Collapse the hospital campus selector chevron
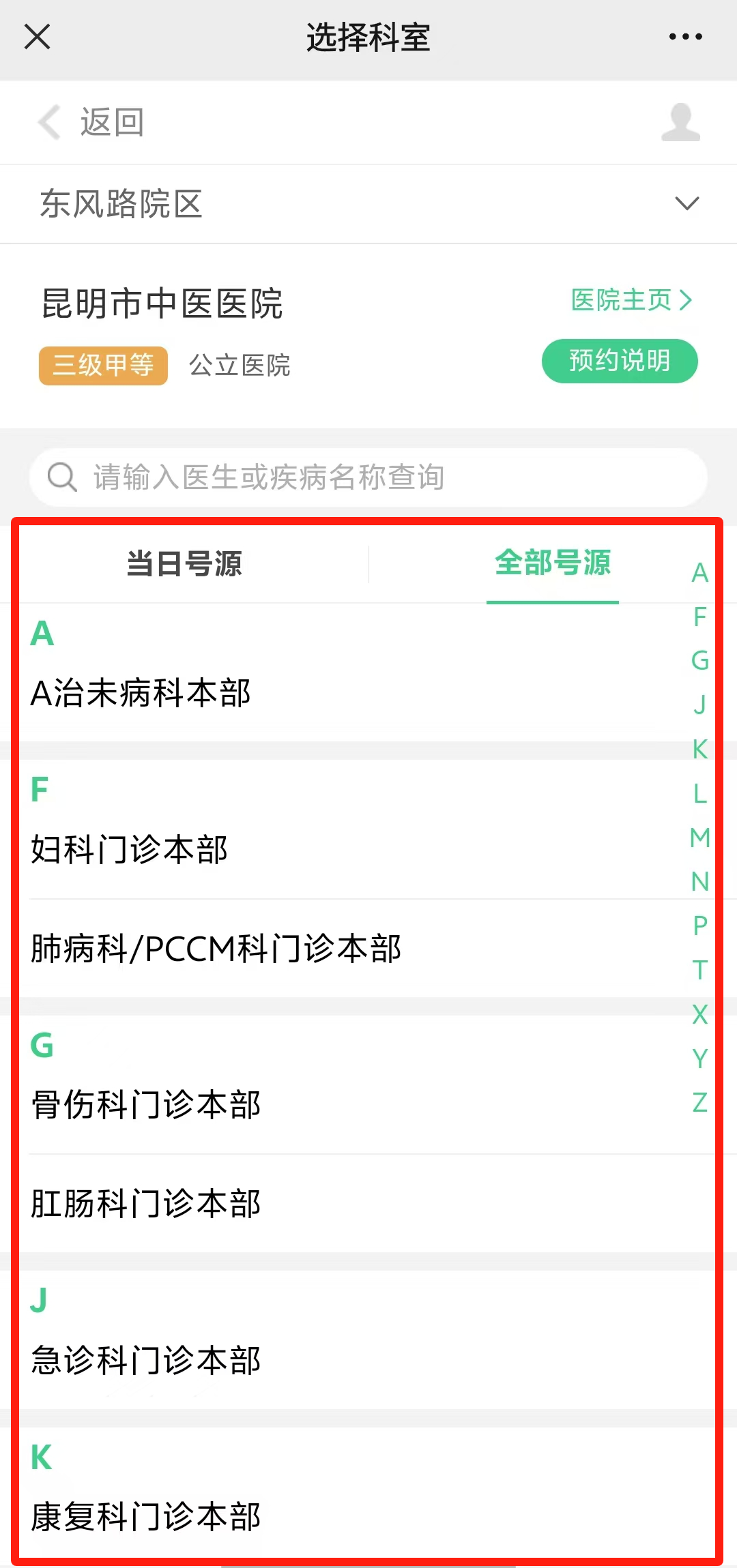This screenshot has width=737, height=1568. (687, 204)
